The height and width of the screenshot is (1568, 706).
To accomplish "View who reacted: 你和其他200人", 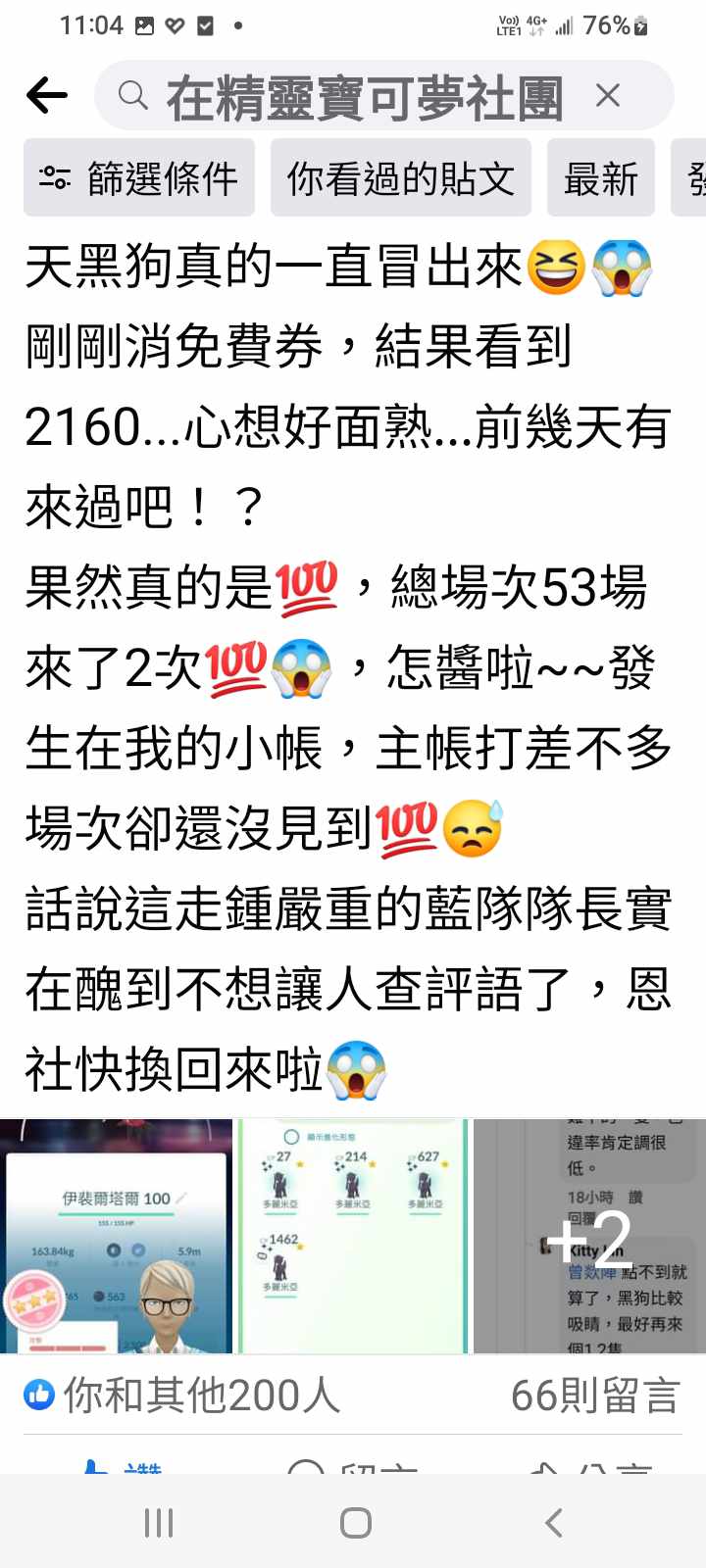I will (x=183, y=1395).
